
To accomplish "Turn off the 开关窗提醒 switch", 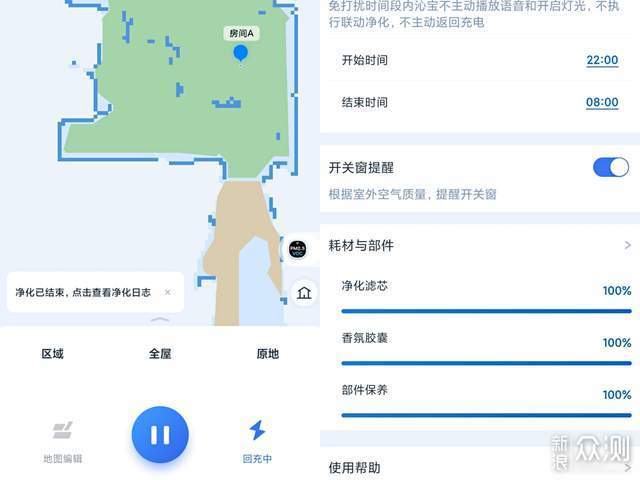I will coord(610,167).
